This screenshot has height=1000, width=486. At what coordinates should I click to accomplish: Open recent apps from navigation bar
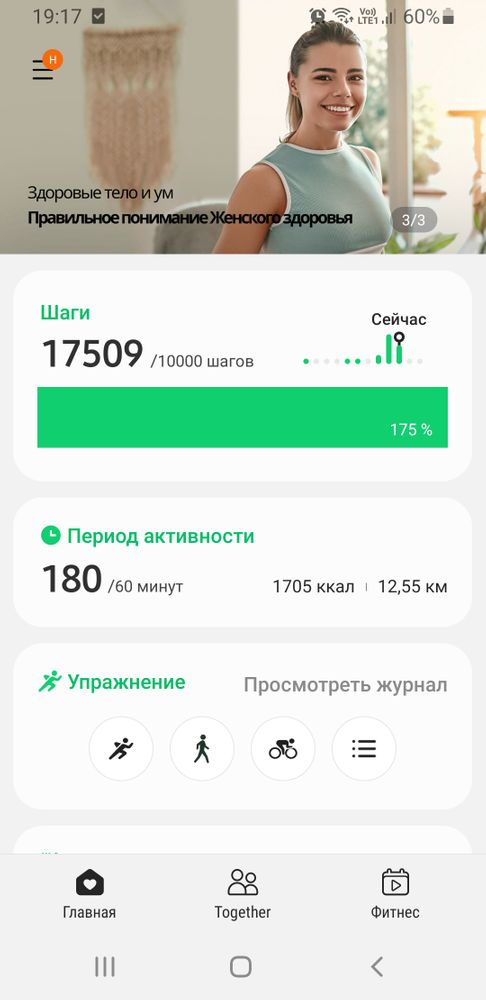(105, 966)
